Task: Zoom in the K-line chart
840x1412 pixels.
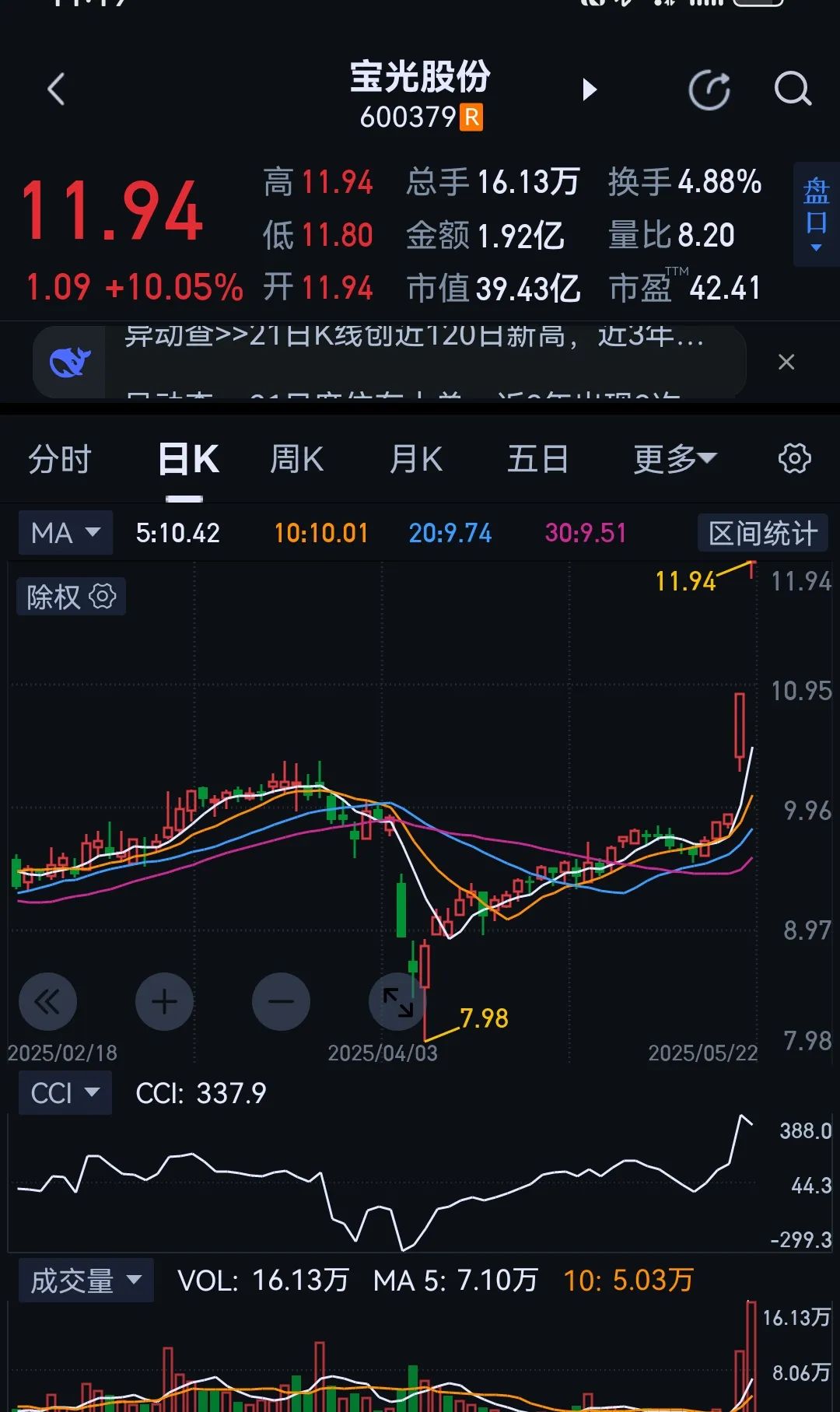Action: (x=164, y=1001)
